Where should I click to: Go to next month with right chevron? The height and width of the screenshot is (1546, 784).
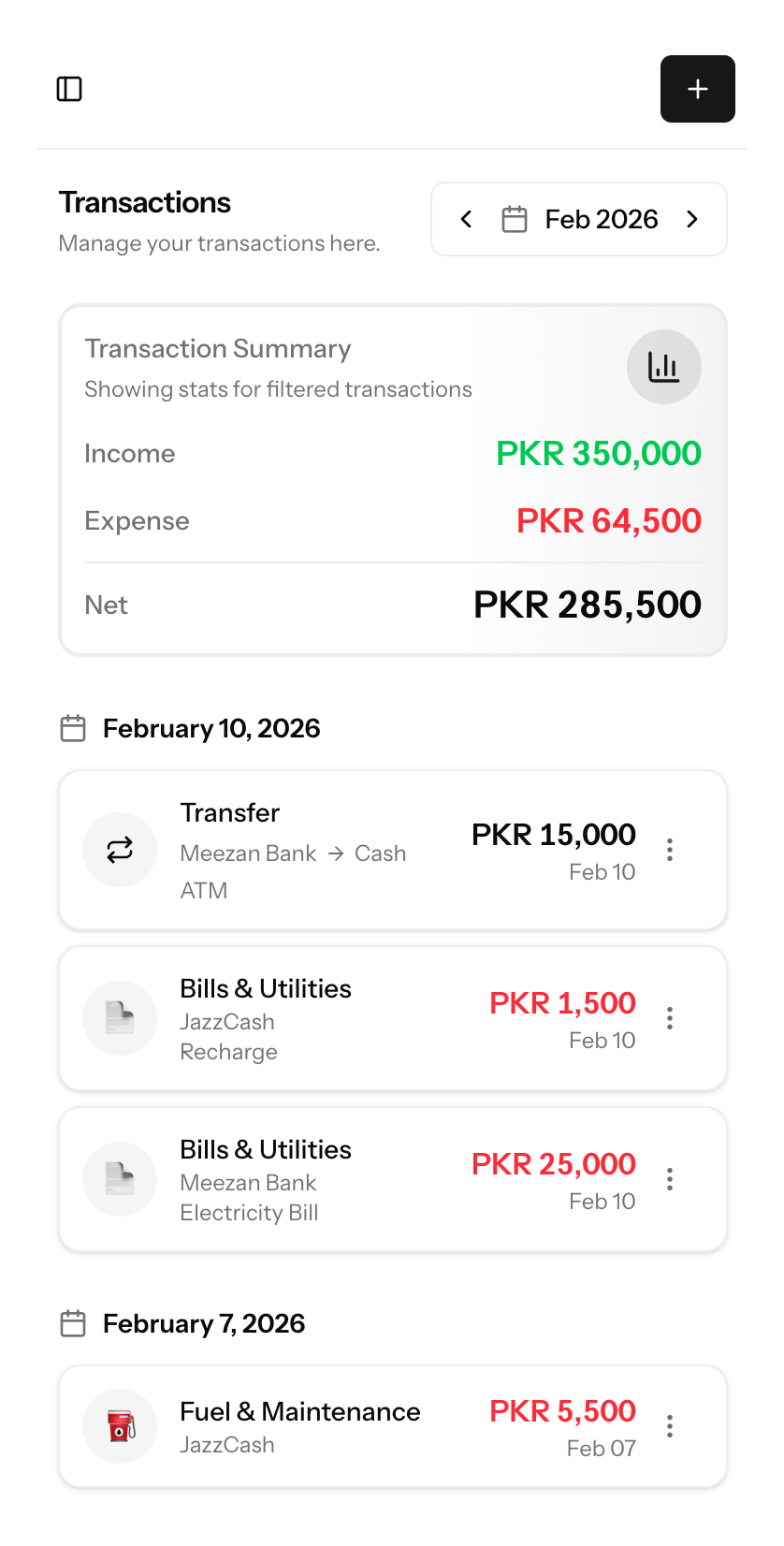(692, 218)
